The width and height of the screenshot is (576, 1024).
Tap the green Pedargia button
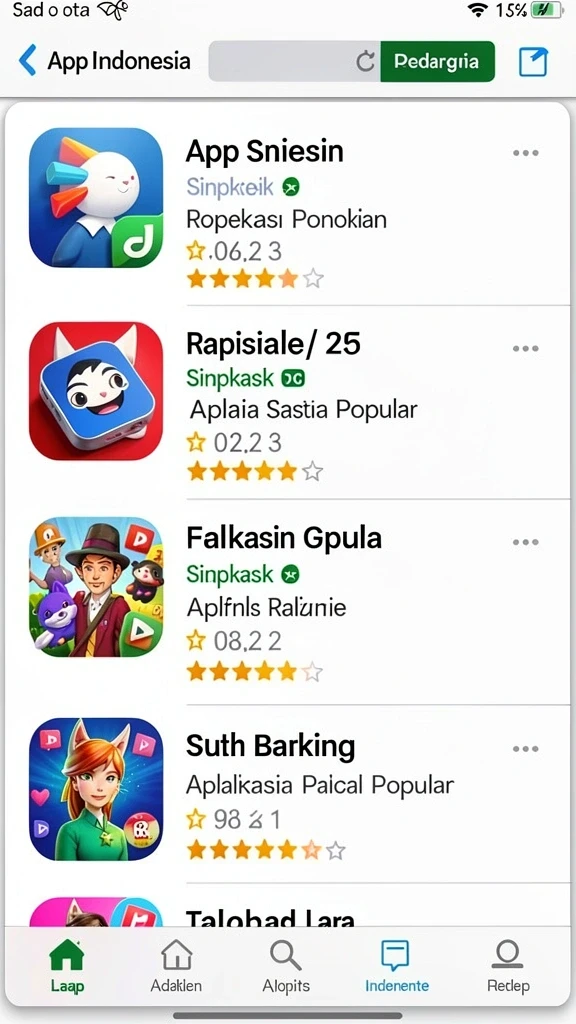(437, 61)
